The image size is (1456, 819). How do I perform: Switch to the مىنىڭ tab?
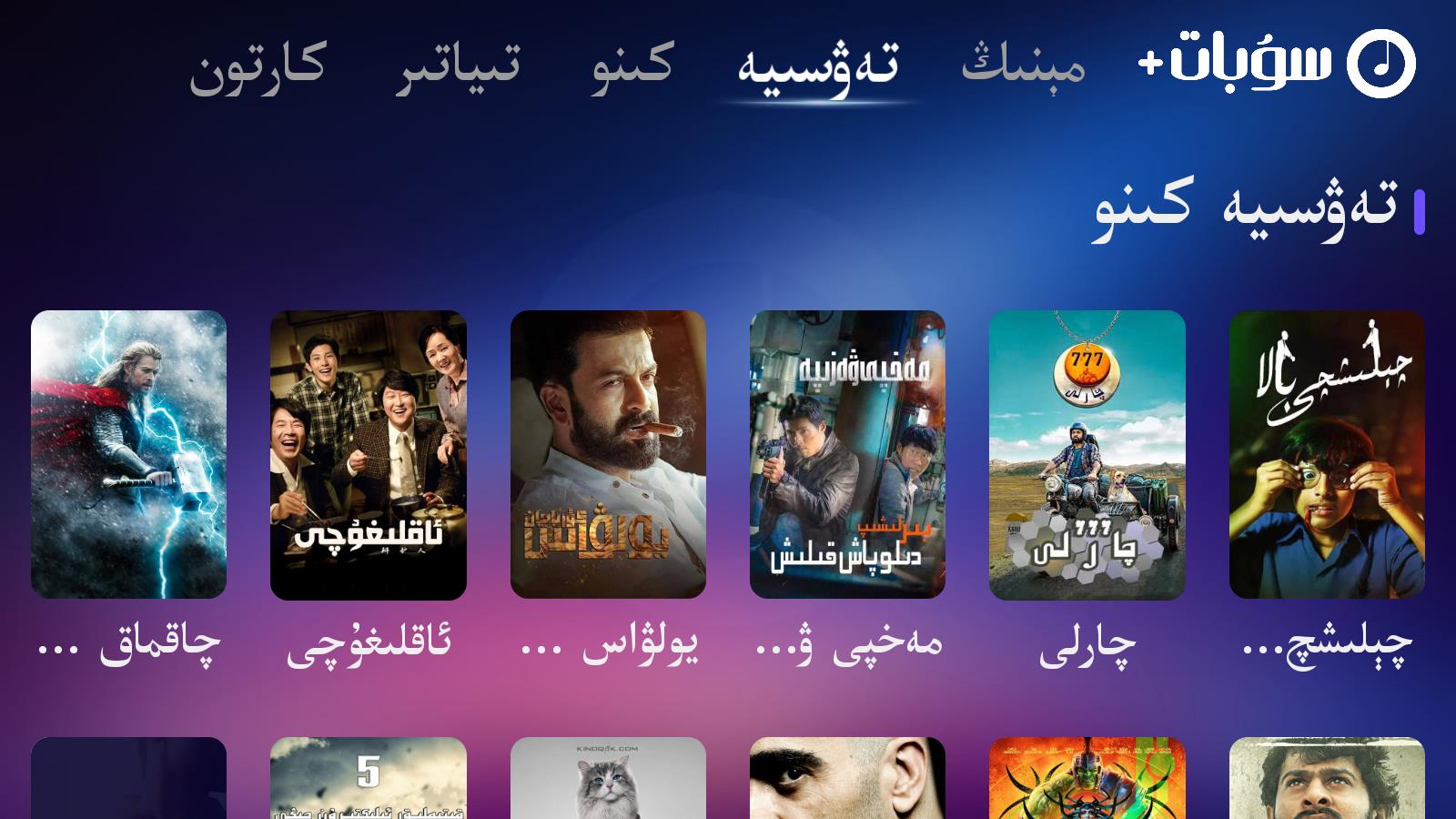(1023, 64)
